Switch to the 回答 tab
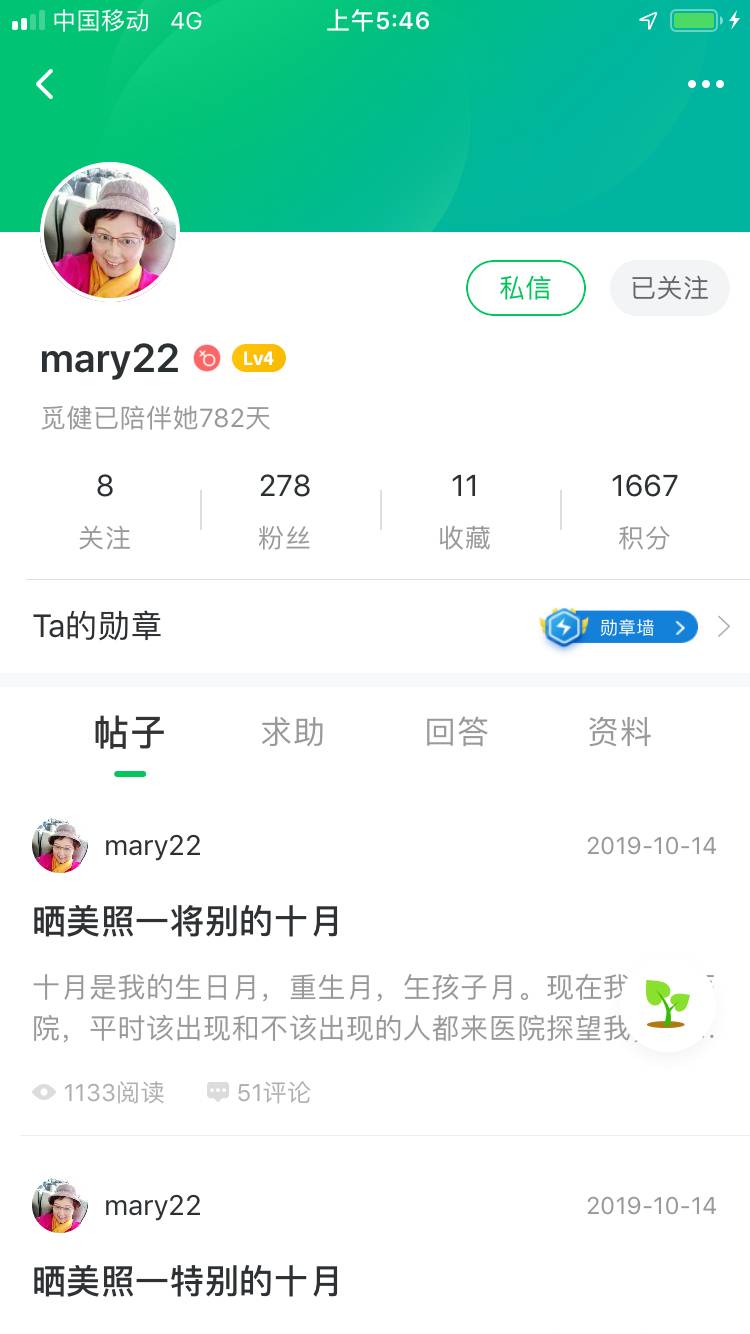The height and width of the screenshot is (1334, 750). (x=457, y=733)
